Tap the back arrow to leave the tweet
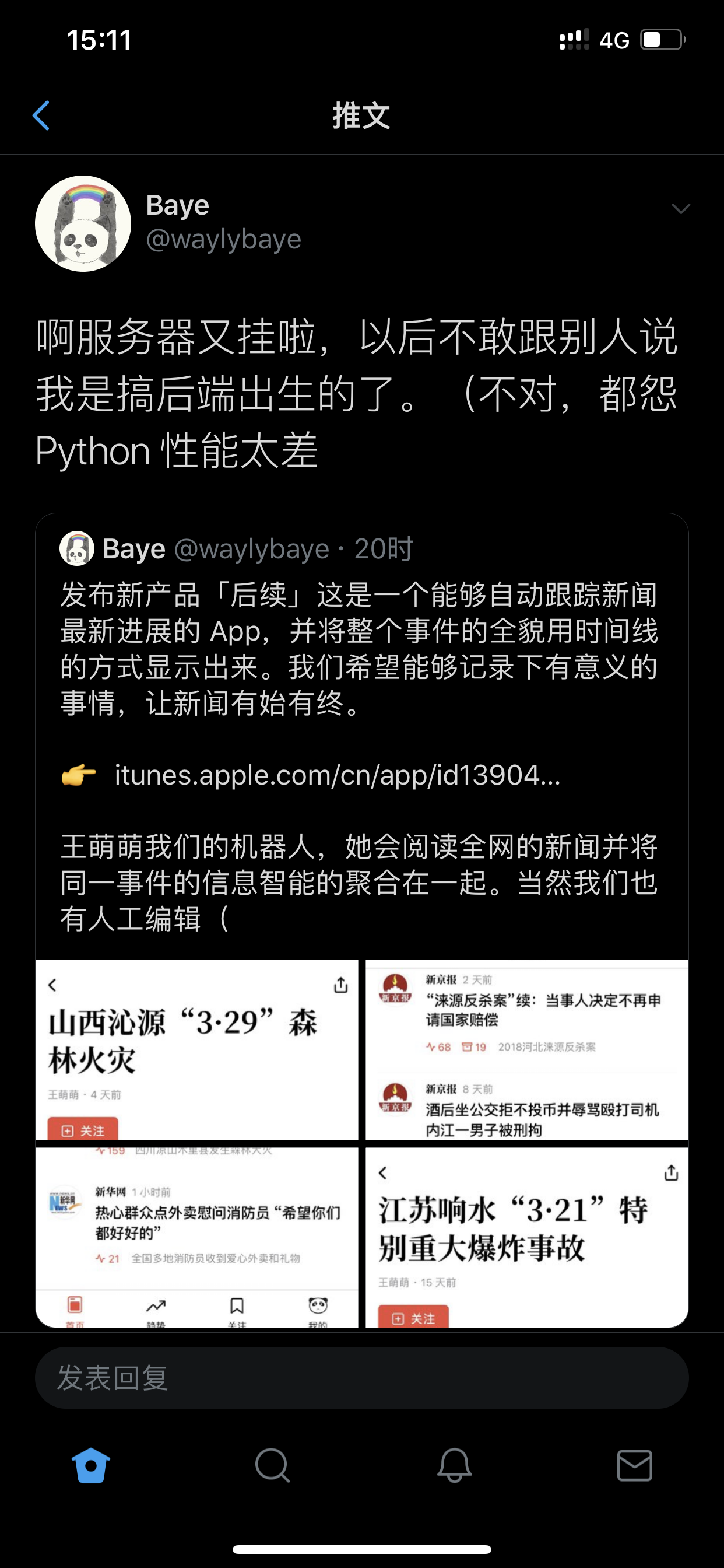724x1568 pixels. pos(40,116)
